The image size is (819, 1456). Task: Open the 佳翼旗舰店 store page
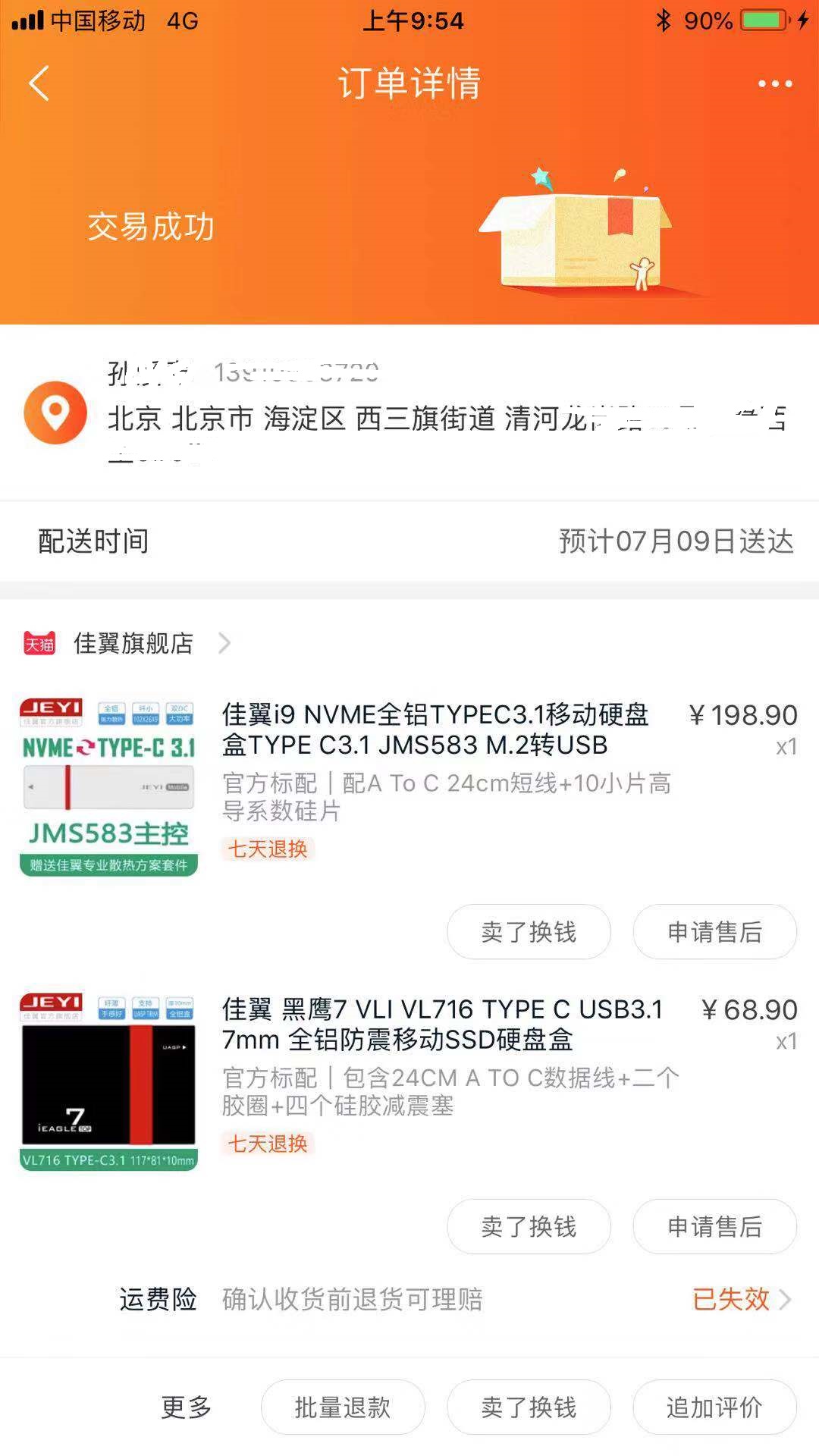(x=133, y=643)
